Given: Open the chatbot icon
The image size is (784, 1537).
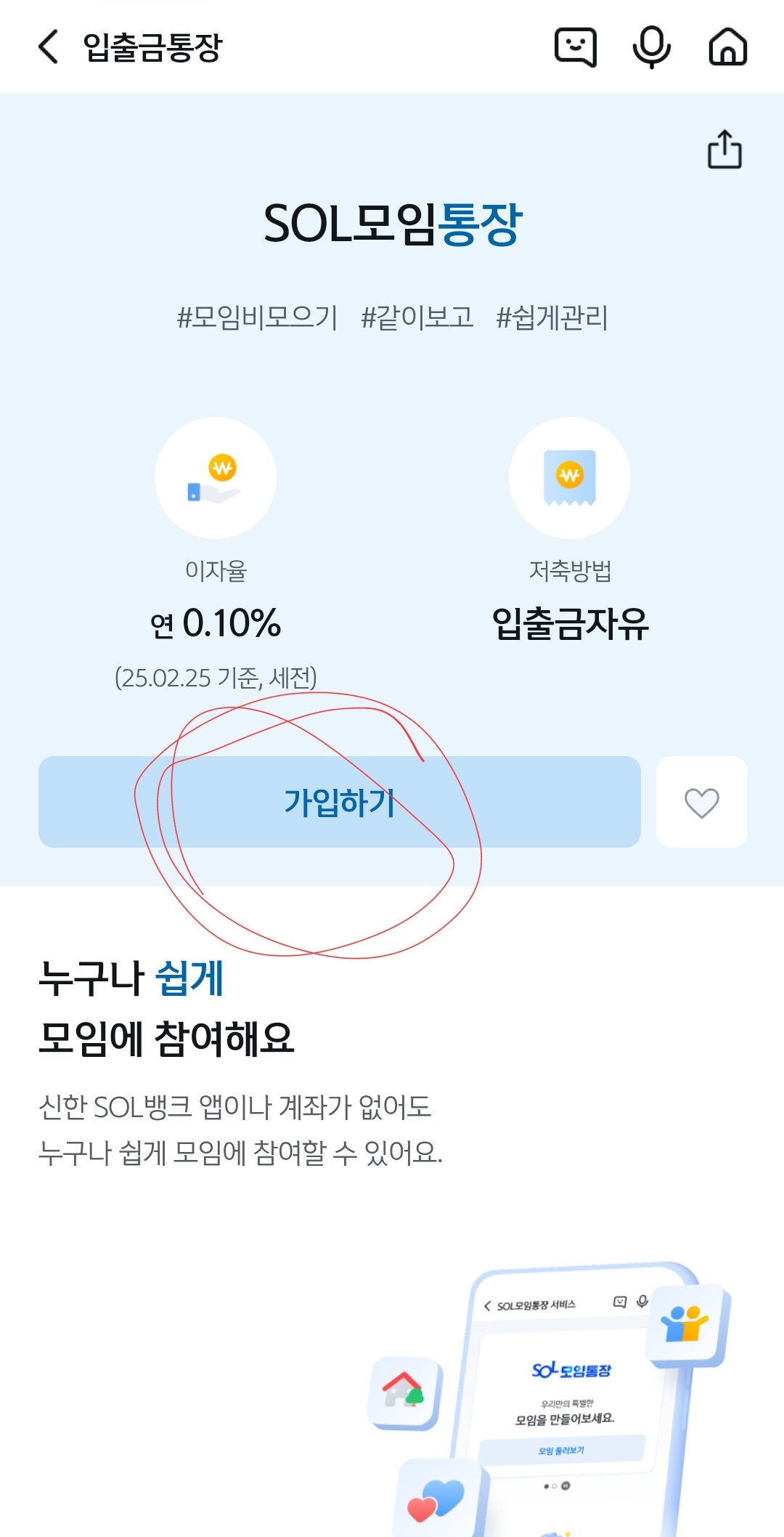Looking at the screenshot, I should point(576,47).
